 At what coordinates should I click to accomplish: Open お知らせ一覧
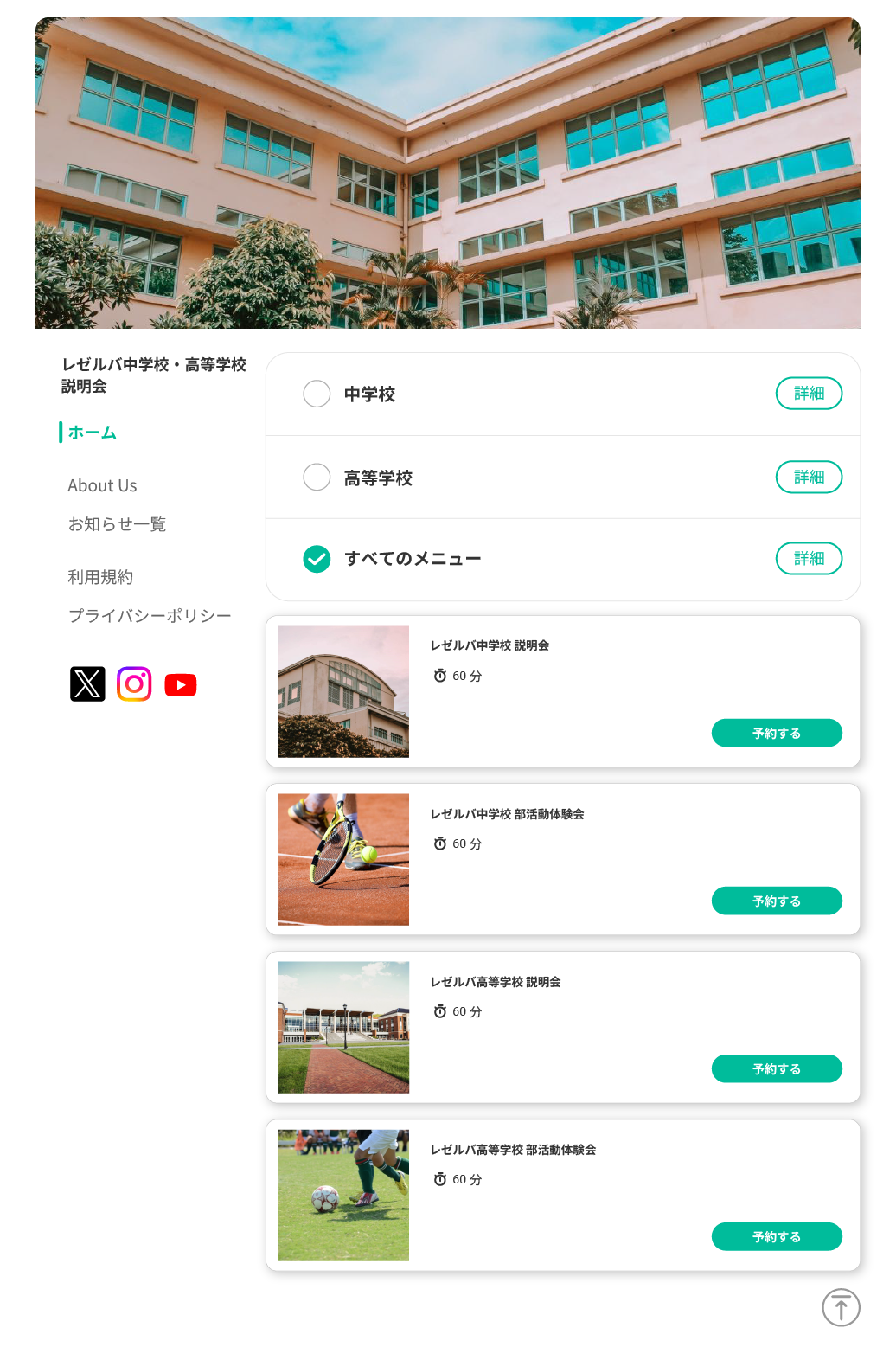coord(117,524)
